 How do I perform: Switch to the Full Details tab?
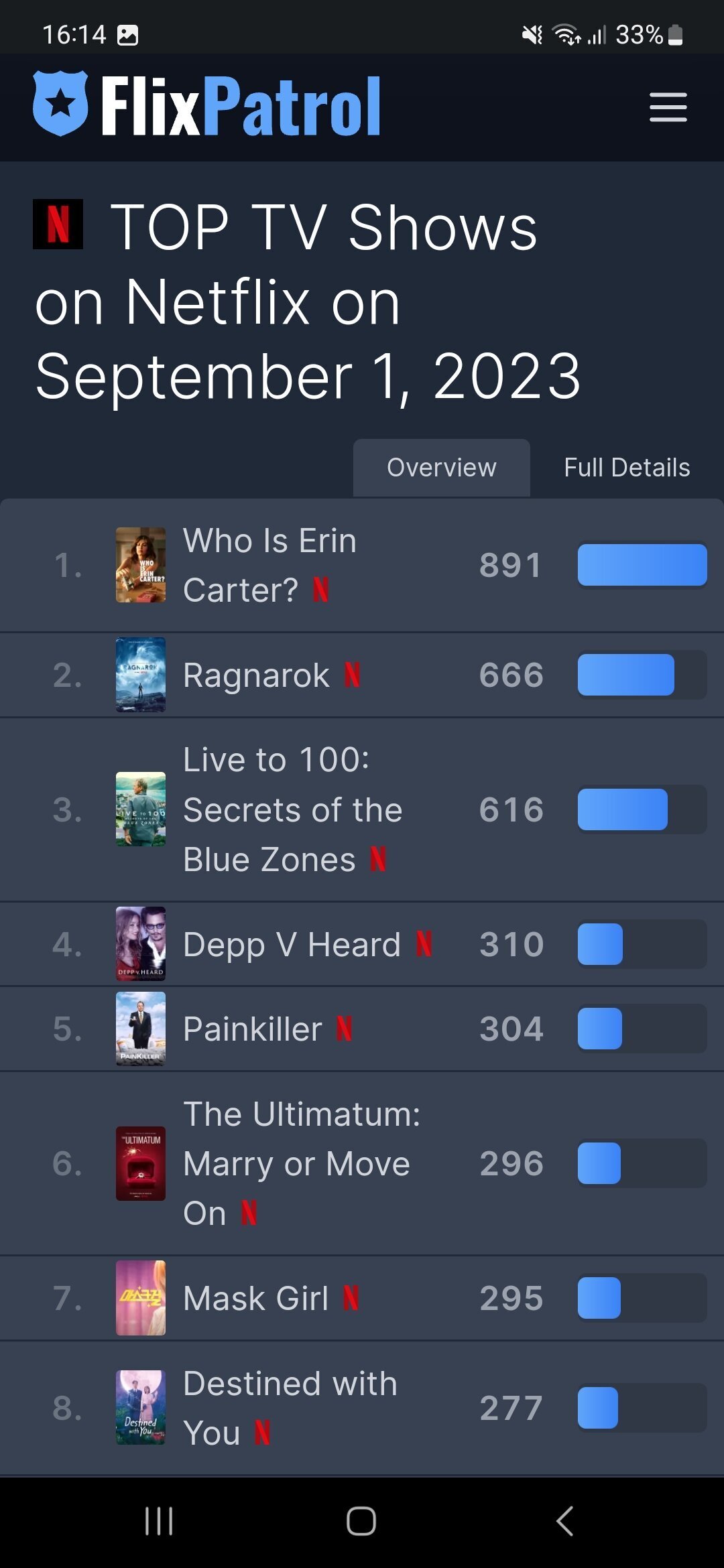[627, 468]
